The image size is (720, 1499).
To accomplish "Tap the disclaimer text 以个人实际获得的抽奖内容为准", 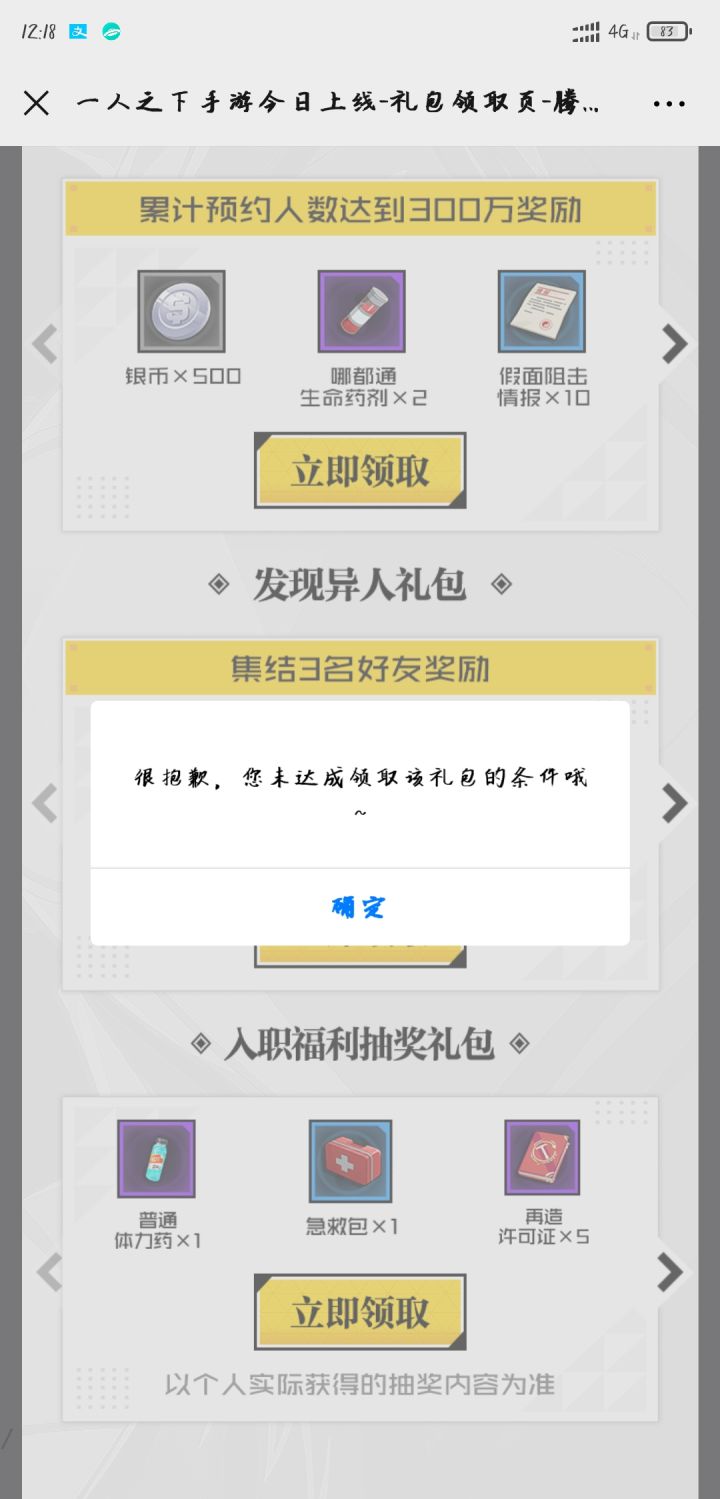I will [x=360, y=1385].
